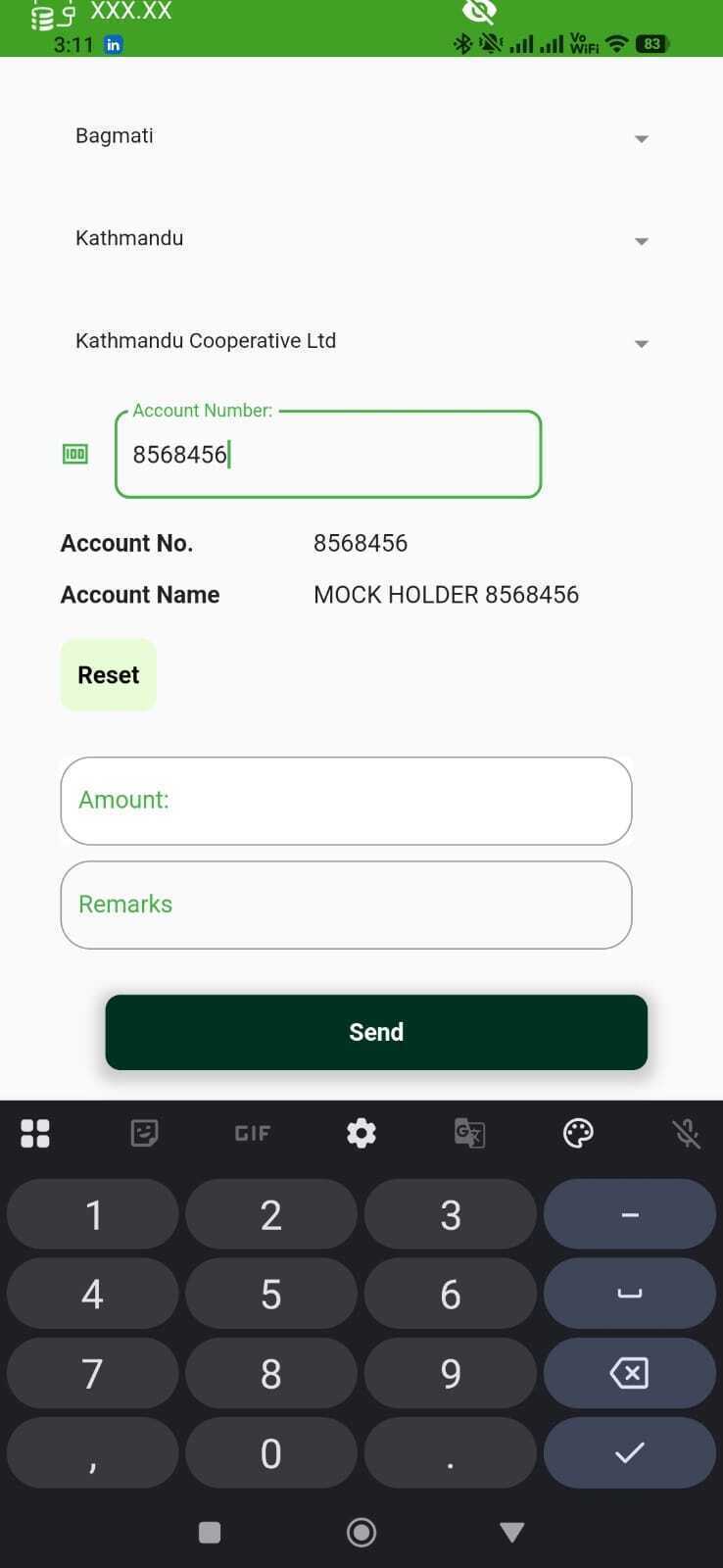Screen dimensions: 723x1568
Task: Focus the Account Number field
Action: click(x=328, y=454)
